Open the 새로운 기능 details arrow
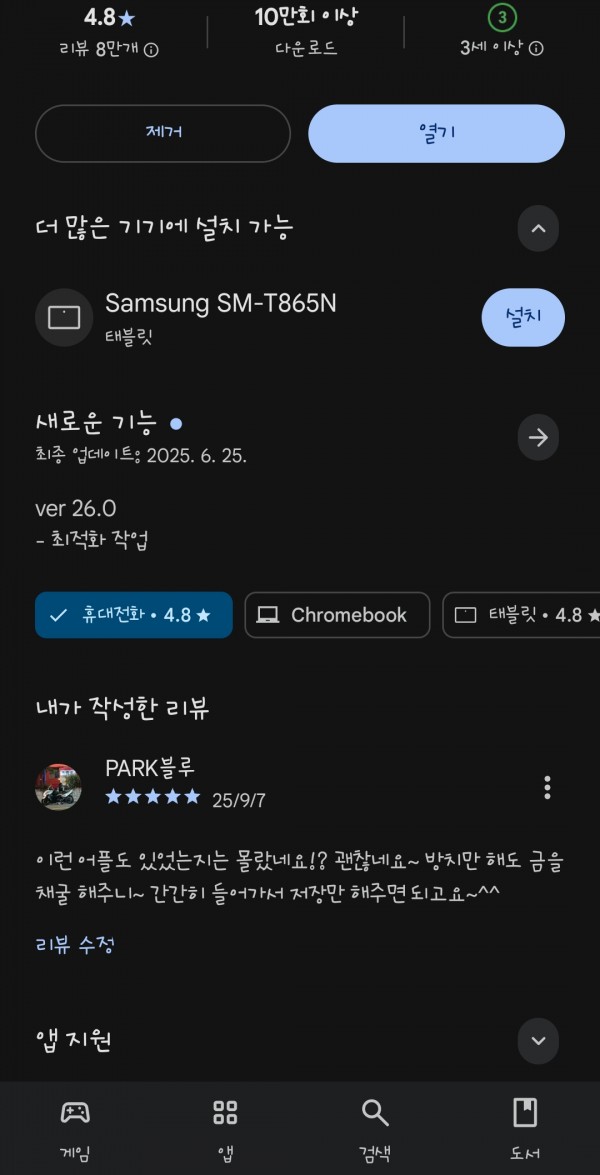This screenshot has height=1175, width=600. pos(538,438)
